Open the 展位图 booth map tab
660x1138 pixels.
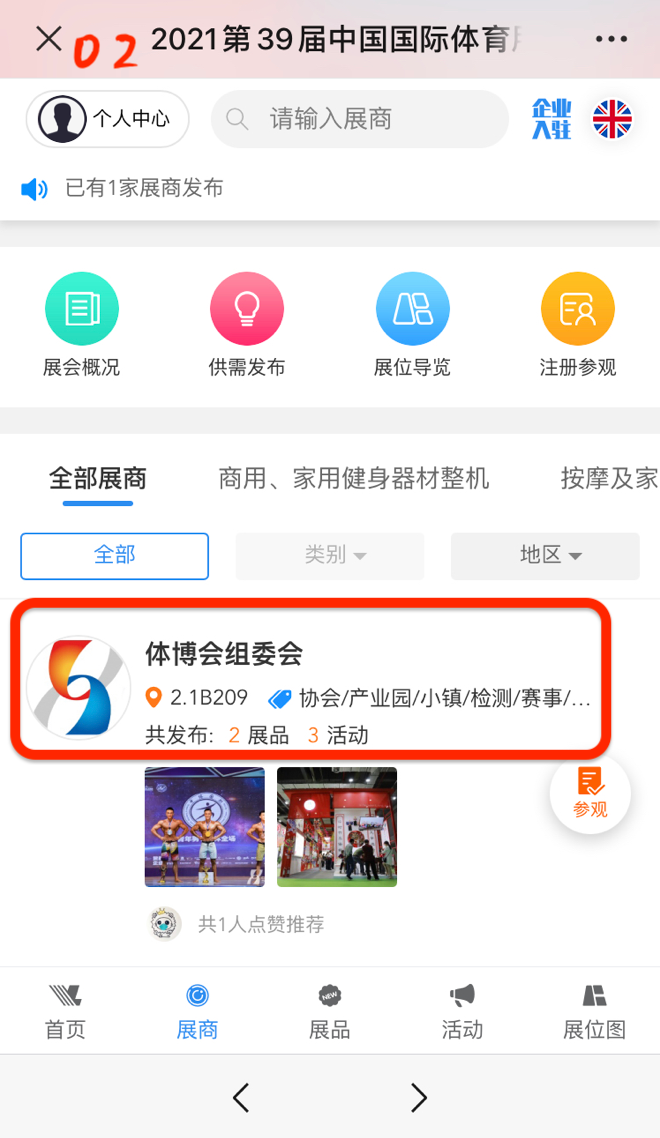point(594,1011)
